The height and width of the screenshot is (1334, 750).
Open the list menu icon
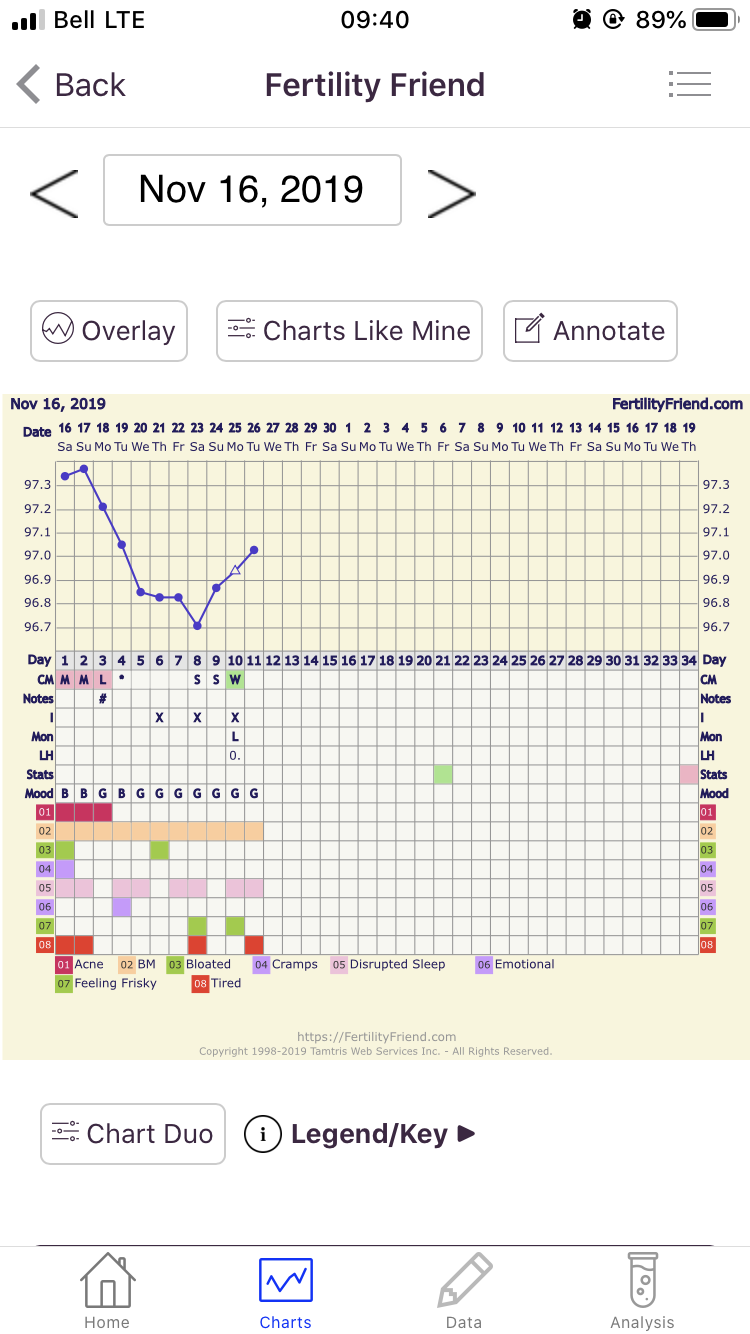point(689,84)
